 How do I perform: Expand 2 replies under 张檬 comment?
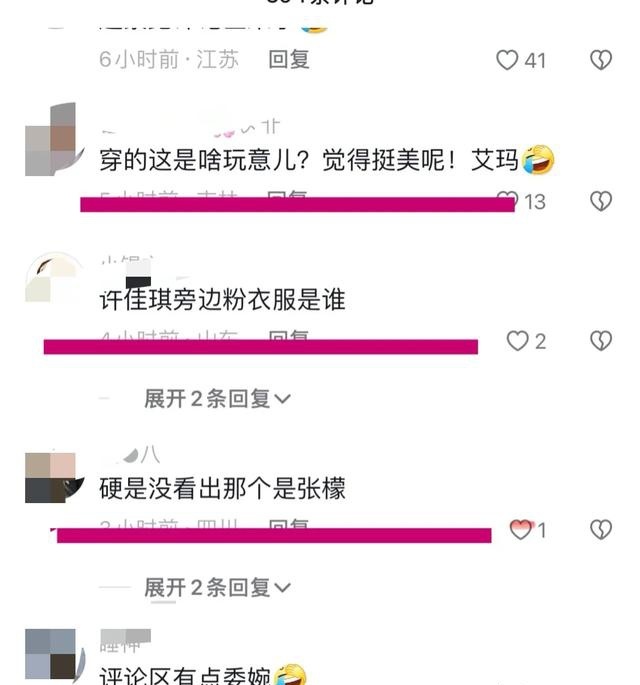(217, 587)
